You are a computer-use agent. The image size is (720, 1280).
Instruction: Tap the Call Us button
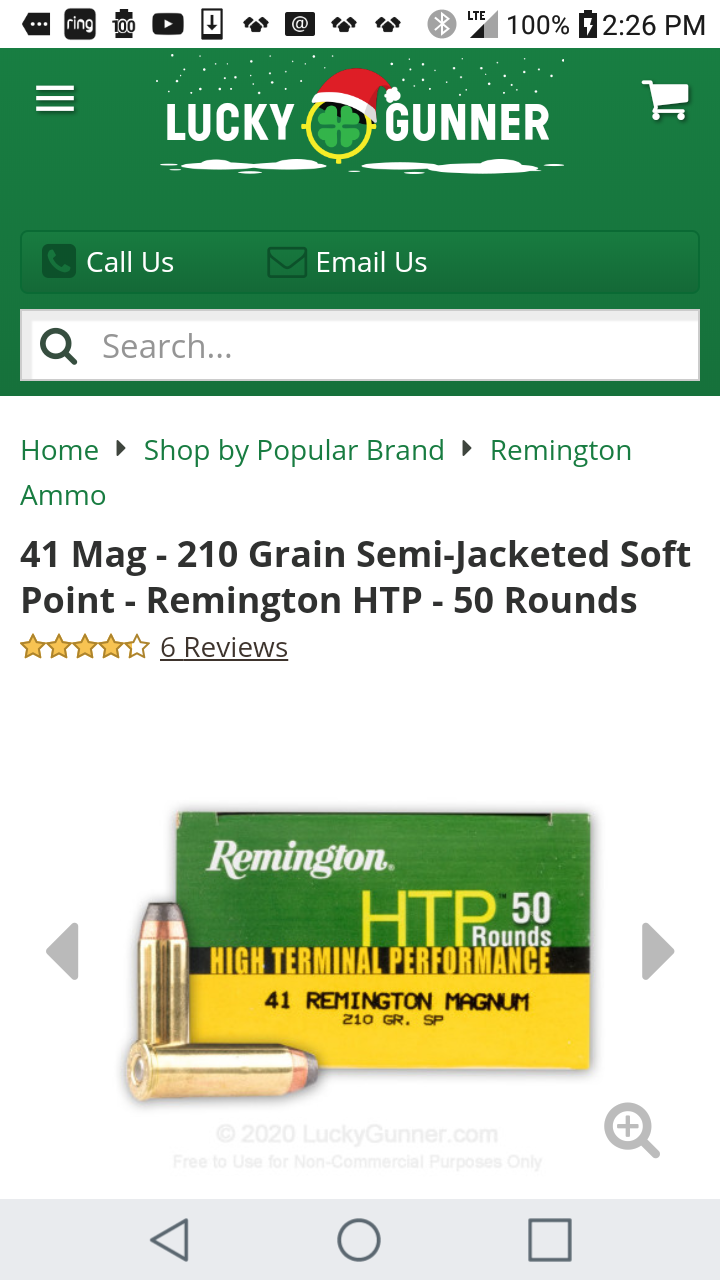click(108, 262)
